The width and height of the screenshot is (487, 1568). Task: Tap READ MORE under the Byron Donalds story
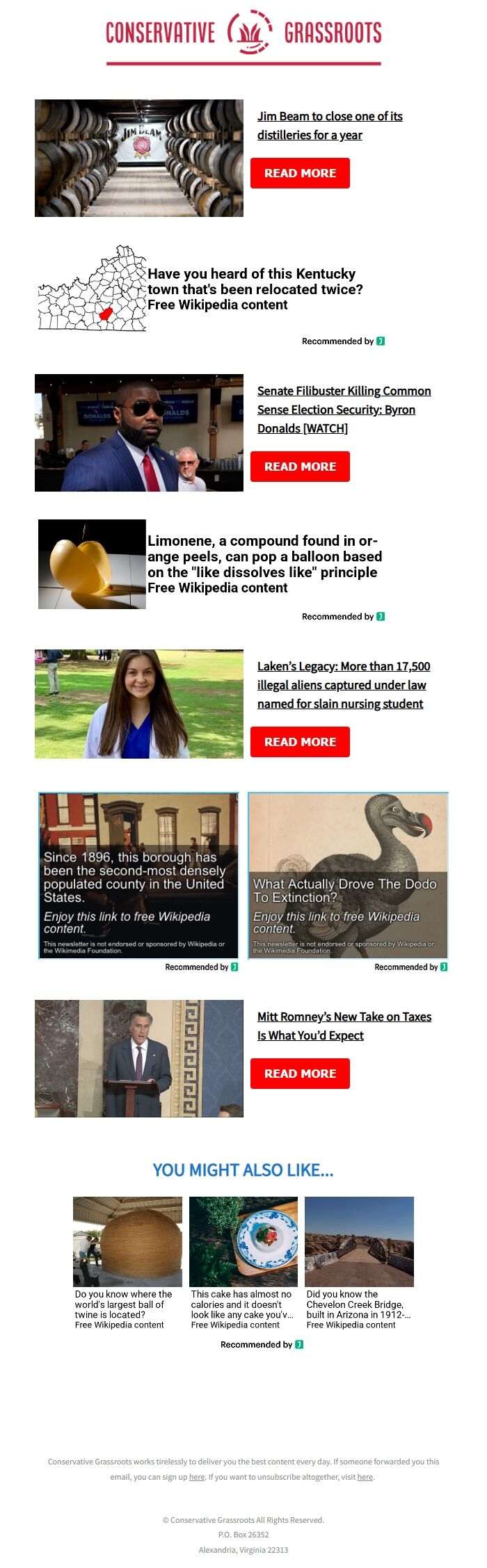300,467
